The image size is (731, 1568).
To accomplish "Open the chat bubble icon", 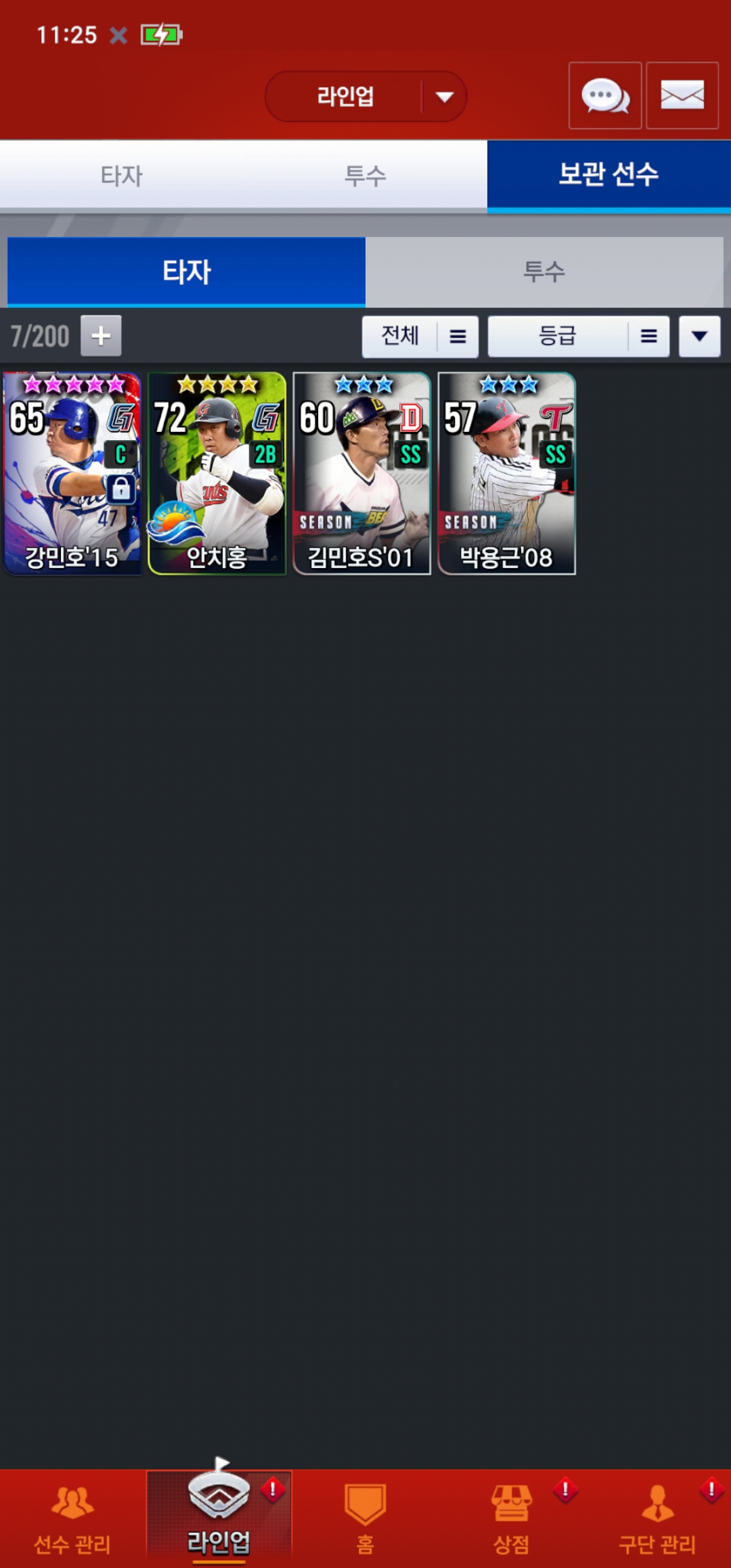I will [605, 95].
